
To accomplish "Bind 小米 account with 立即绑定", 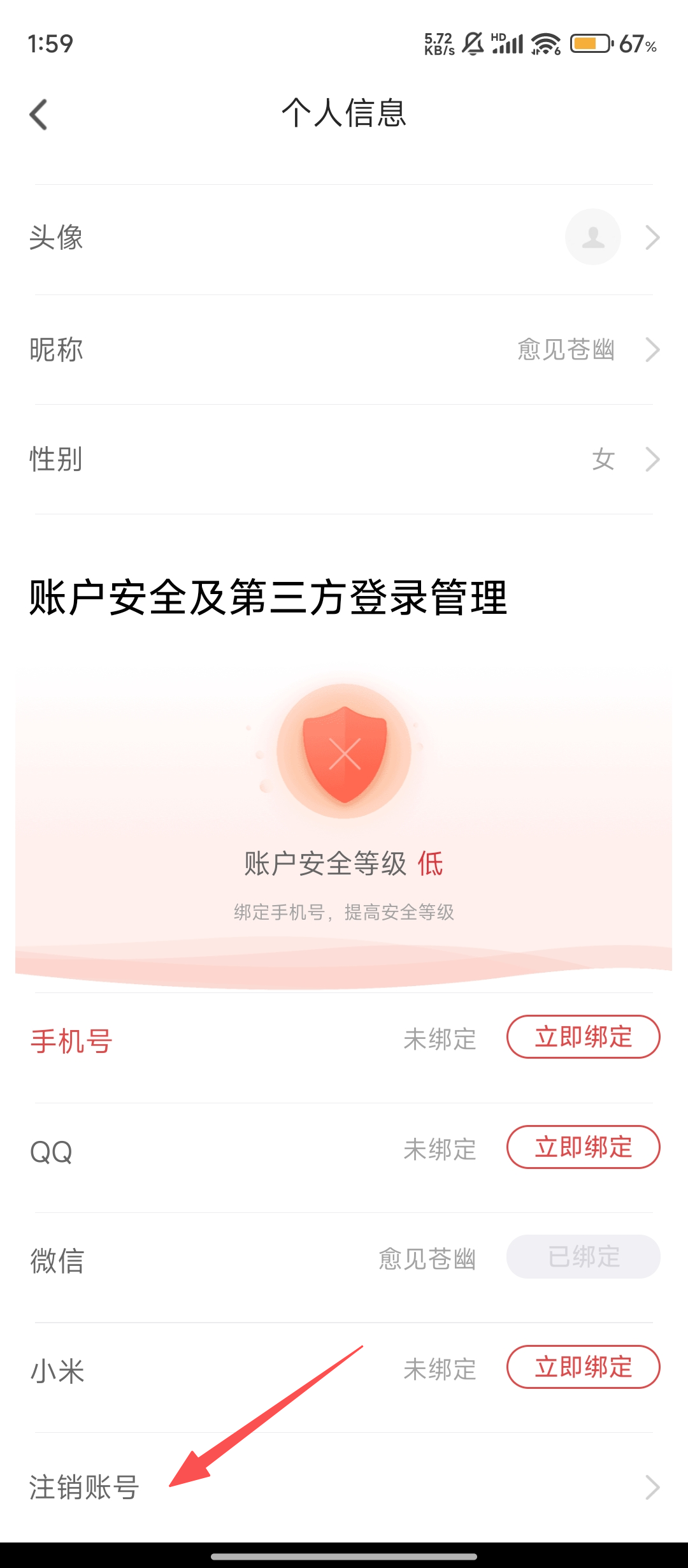I will point(583,1367).
